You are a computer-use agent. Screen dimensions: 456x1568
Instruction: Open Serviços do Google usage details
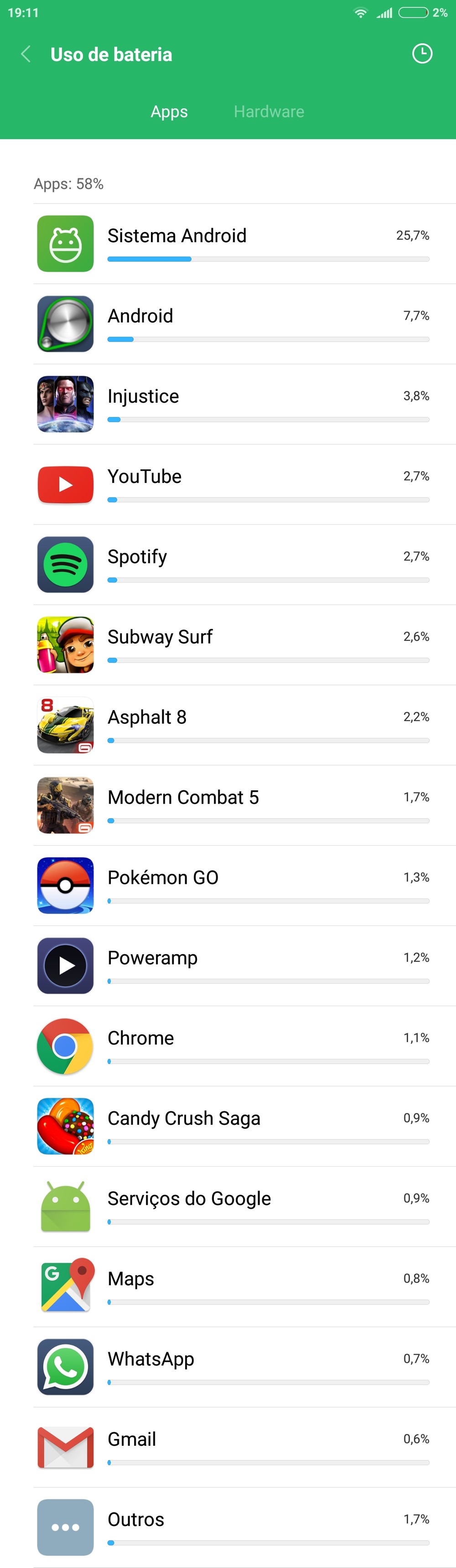(244, 1206)
